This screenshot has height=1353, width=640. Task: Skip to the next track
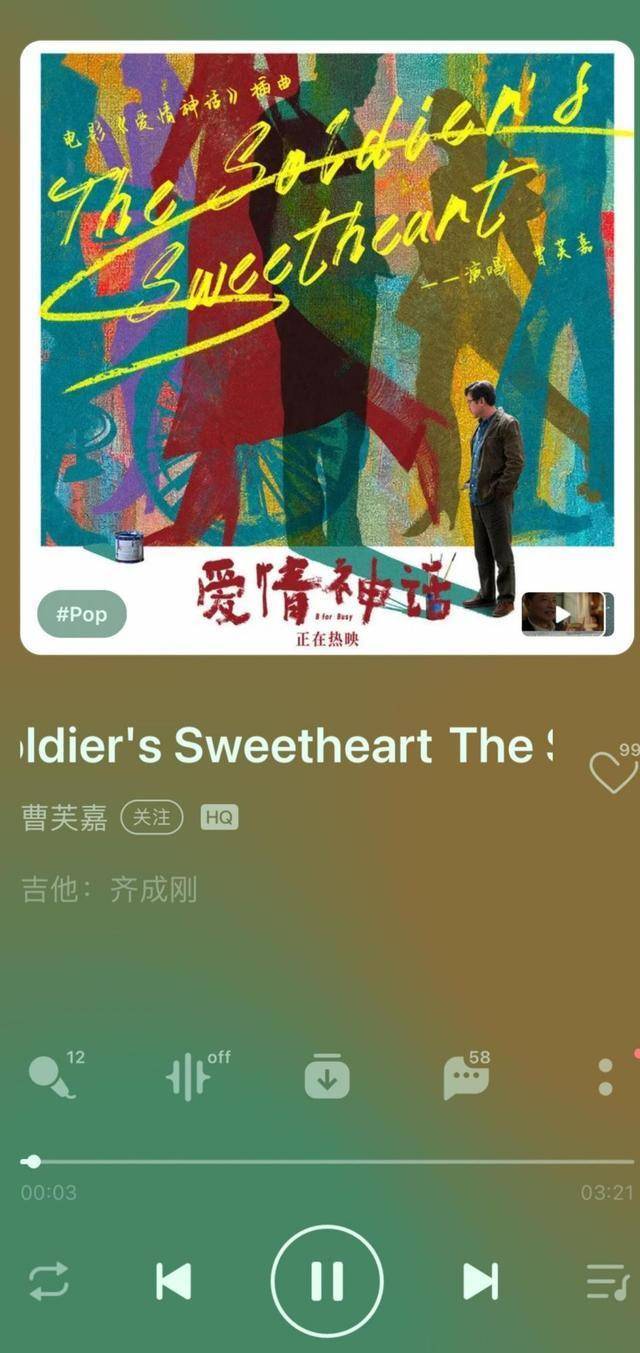click(x=480, y=1281)
